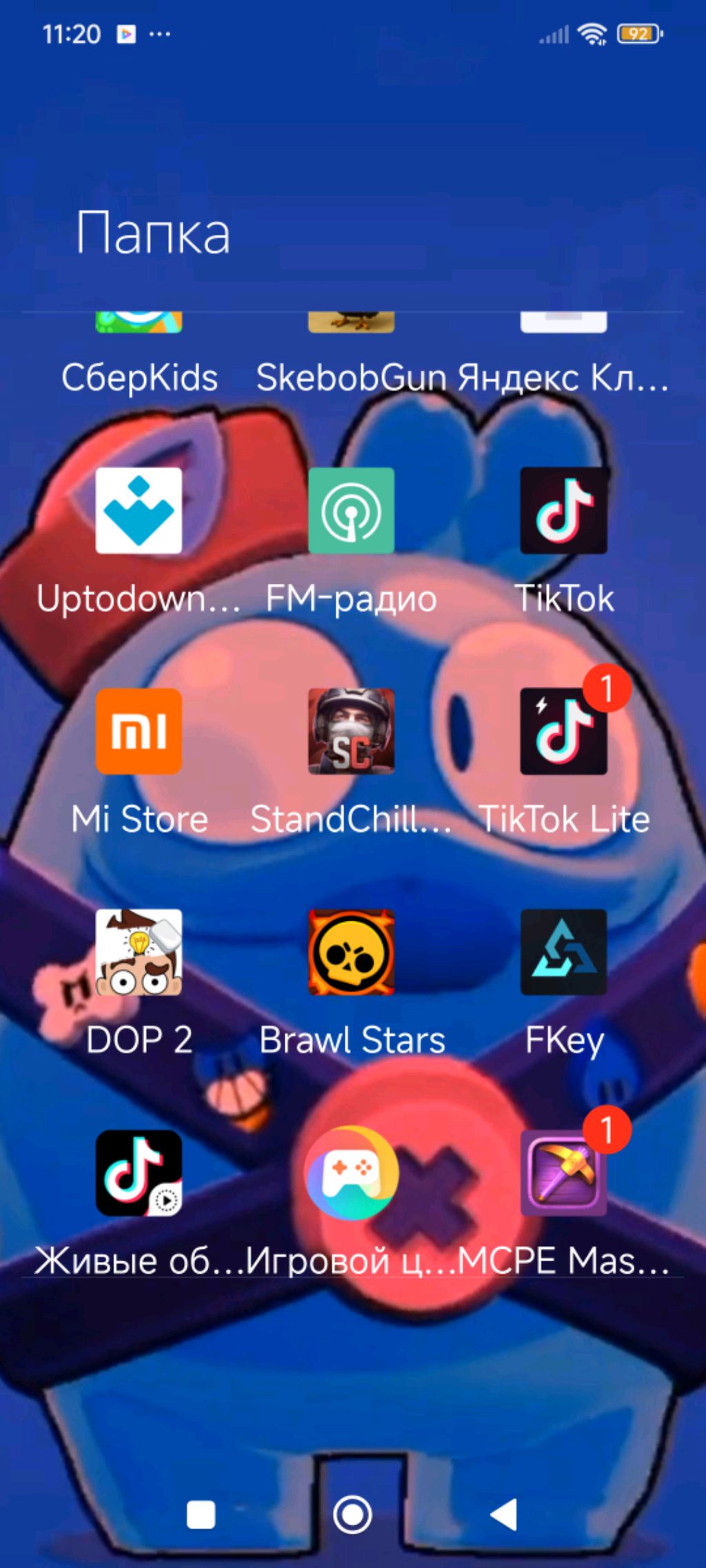Start the DOP 2 game
Image resolution: width=706 pixels, height=1568 pixels.
[139, 952]
